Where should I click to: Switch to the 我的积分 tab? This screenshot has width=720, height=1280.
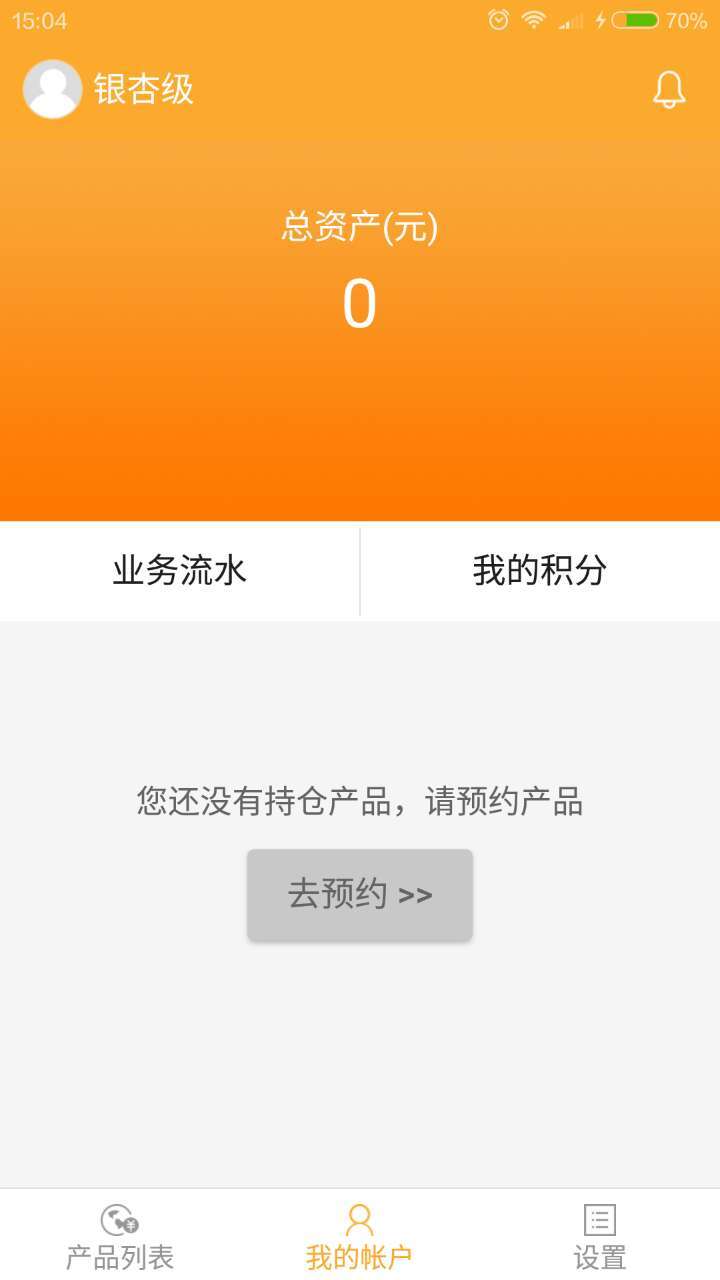[539, 571]
